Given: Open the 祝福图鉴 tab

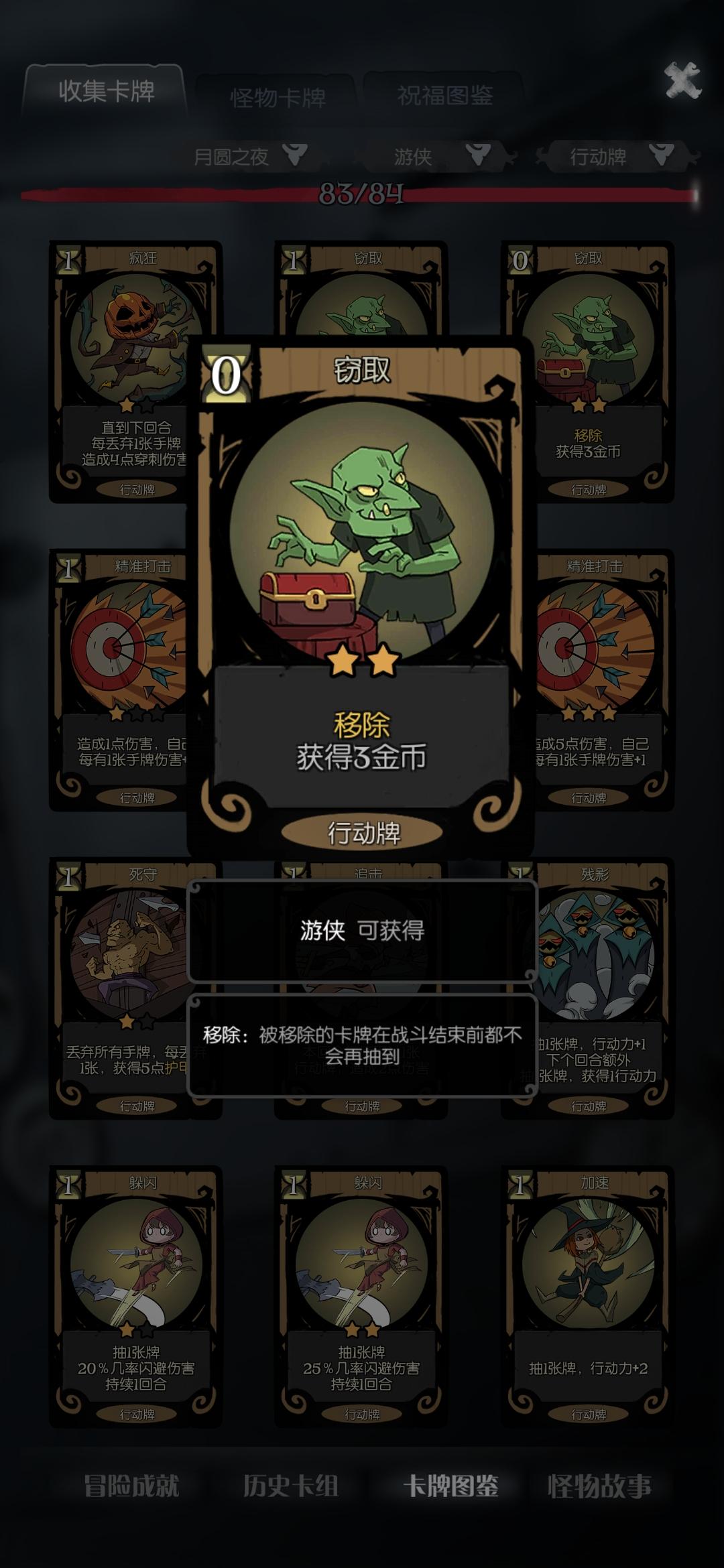Looking at the screenshot, I should 444,96.
